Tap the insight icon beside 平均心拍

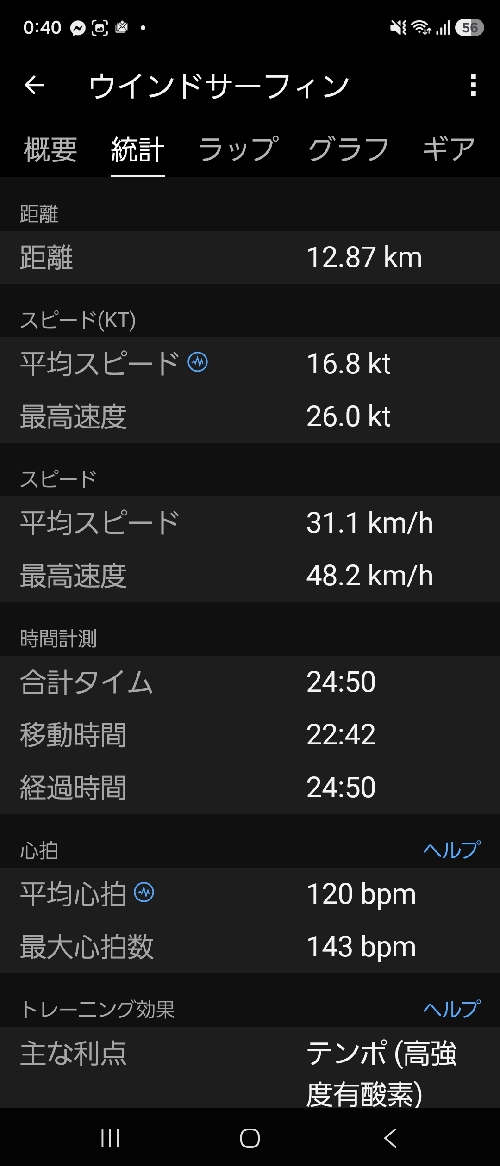pos(144,892)
